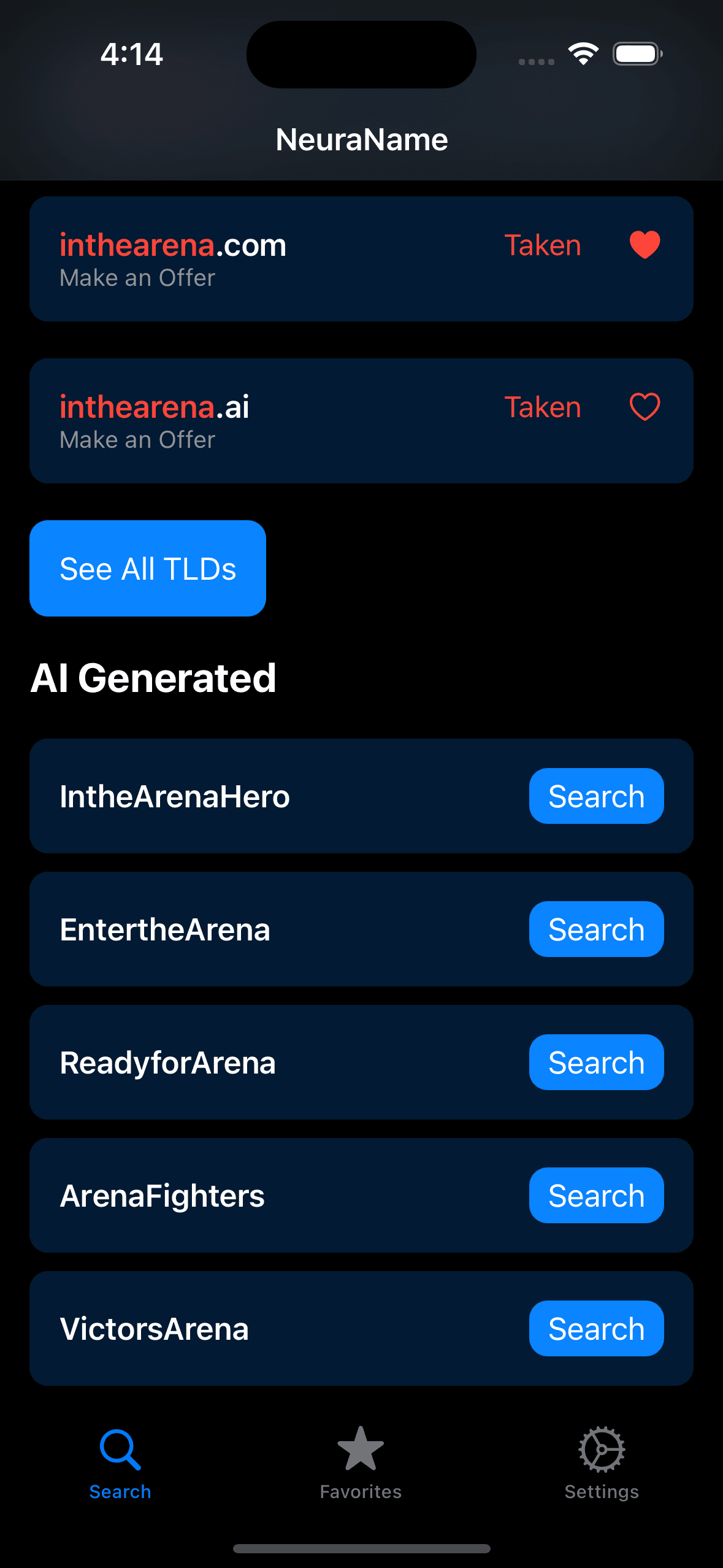723x1568 pixels.
Task: Search the ReadyforArena suggestion
Action: coord(595,1062)
